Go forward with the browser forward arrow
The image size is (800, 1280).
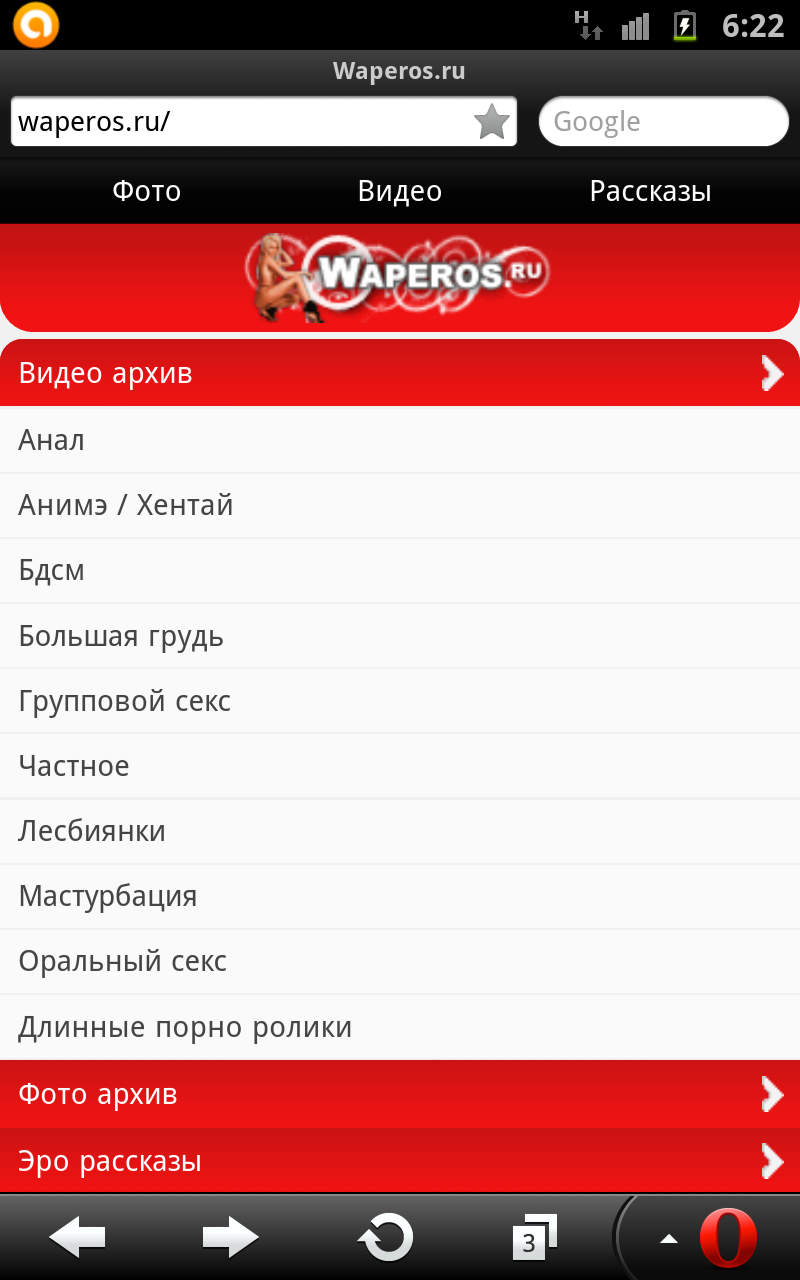pyautogui.click(x=230, y=1239)
